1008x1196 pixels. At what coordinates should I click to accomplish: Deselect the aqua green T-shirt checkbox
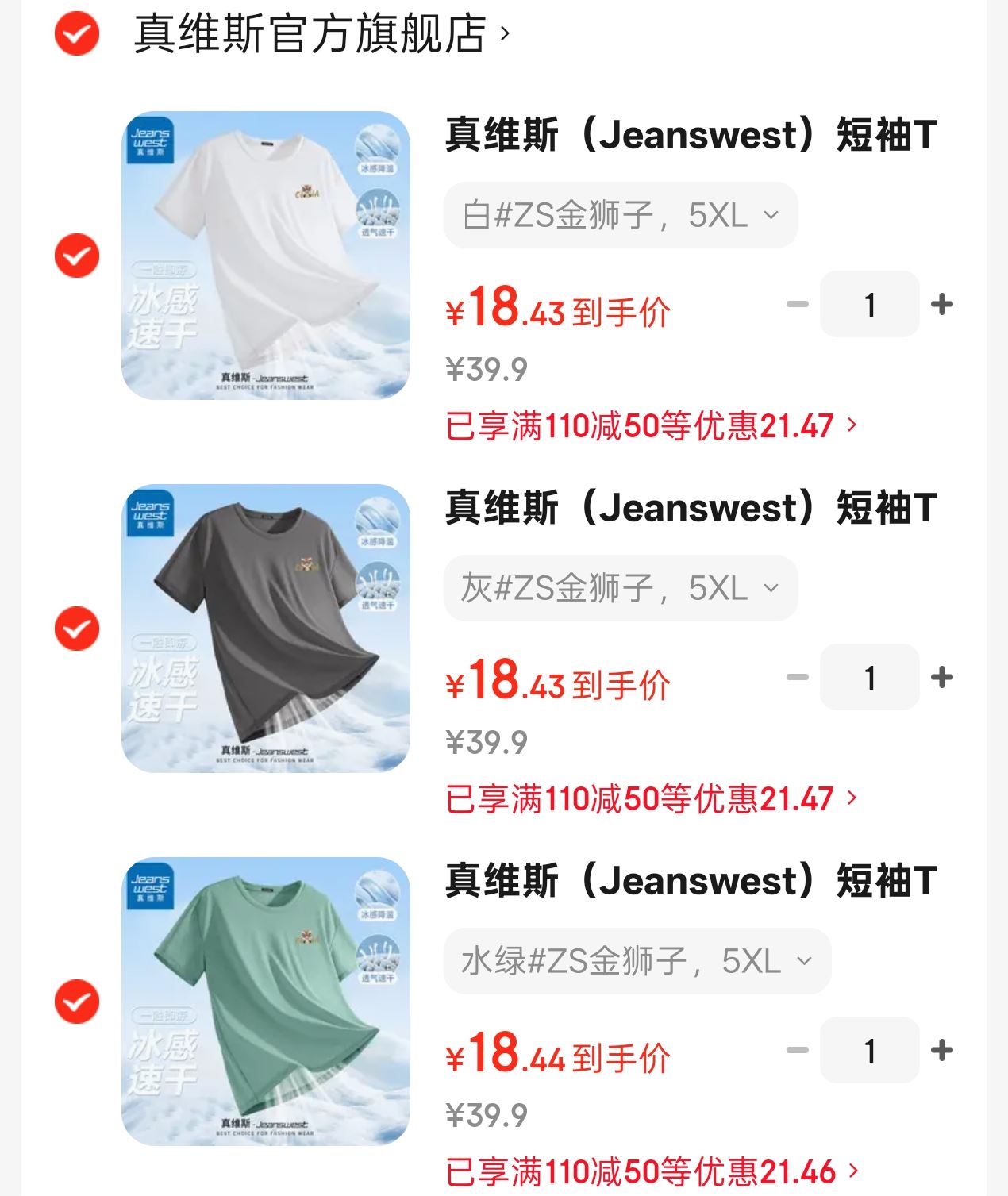[x=76, y=1002]
